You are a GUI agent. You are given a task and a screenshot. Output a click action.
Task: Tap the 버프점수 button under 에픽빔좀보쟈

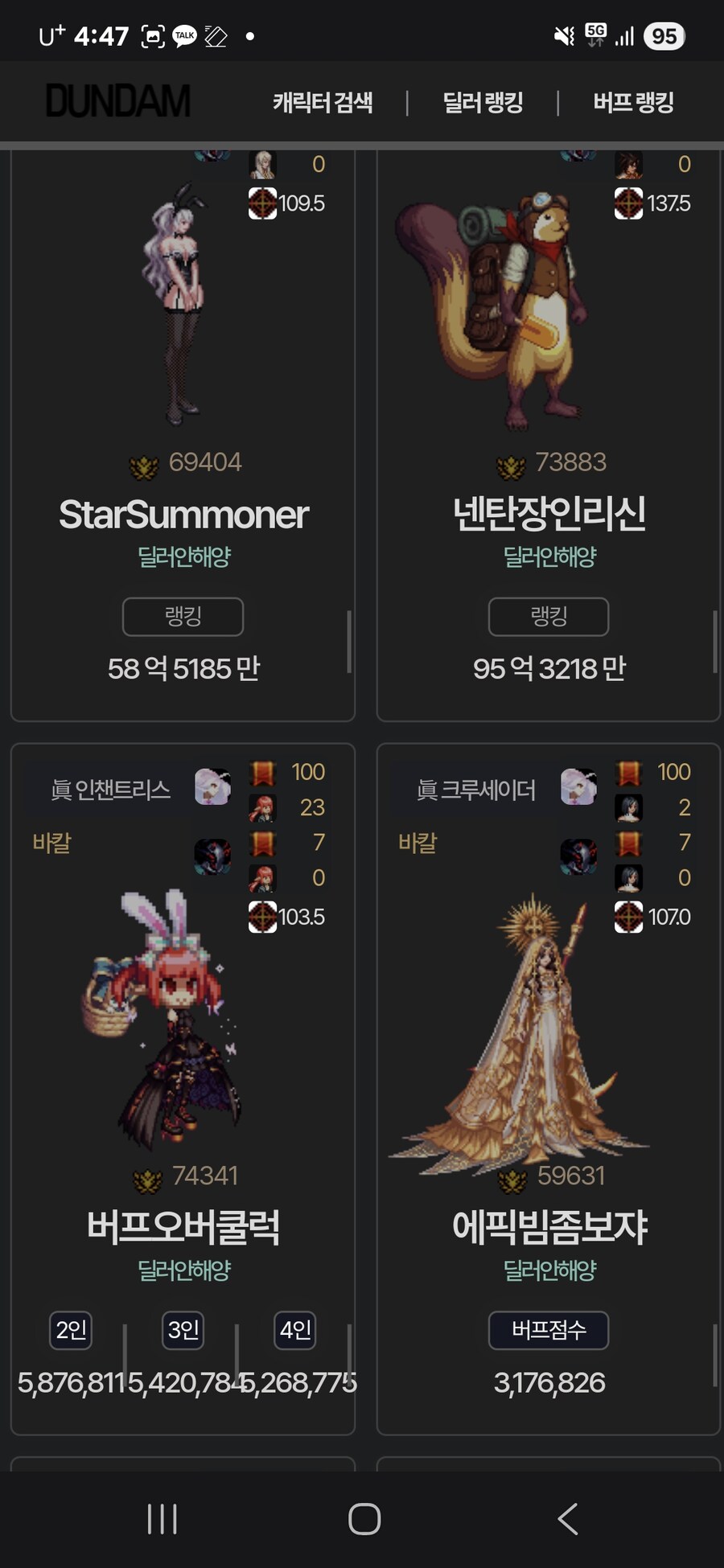pyautogui.click(x=549, y=1331)
